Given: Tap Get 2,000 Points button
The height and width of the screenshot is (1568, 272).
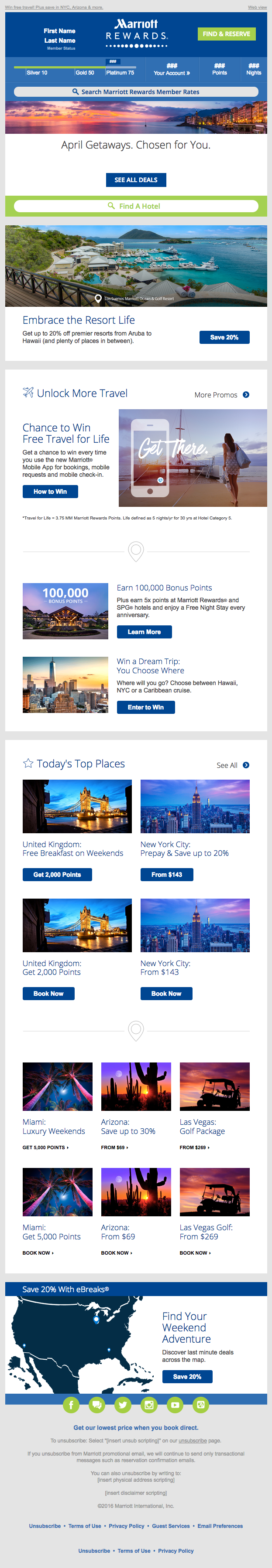Looking at the screenshot, I should (57, 875).
